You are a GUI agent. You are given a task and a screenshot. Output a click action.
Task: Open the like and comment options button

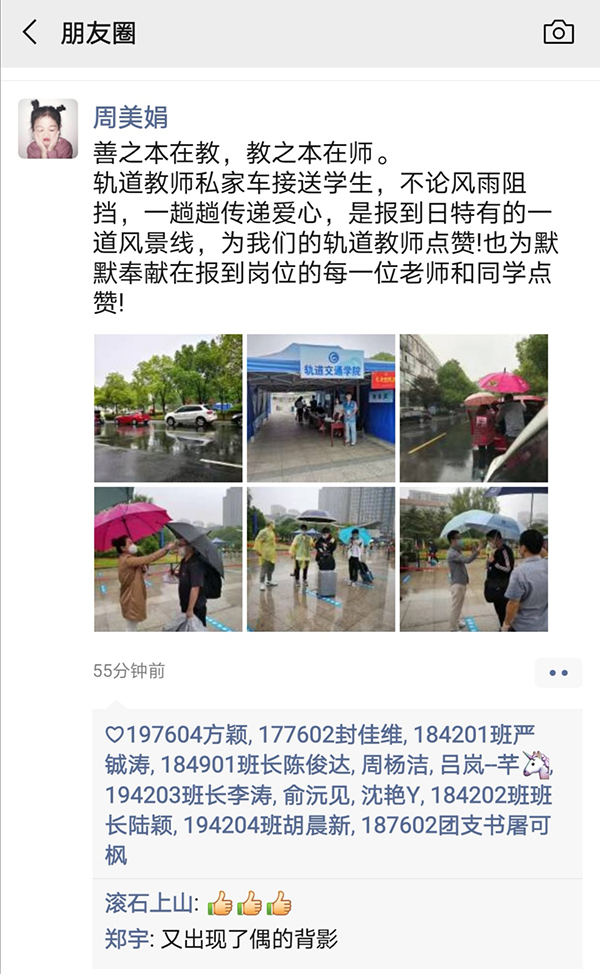click(x=557, y=672)
